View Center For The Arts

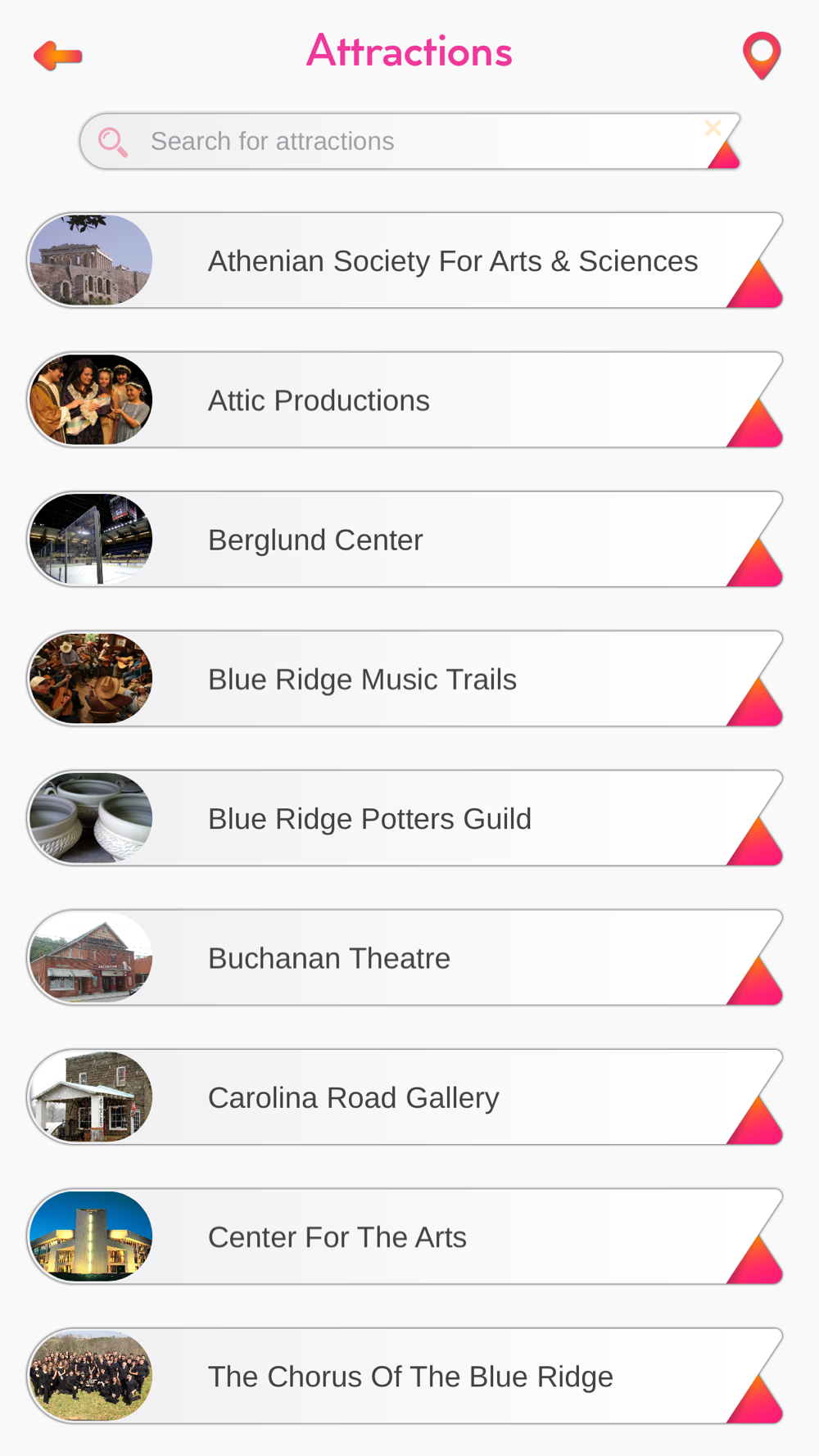point(337,1237)
